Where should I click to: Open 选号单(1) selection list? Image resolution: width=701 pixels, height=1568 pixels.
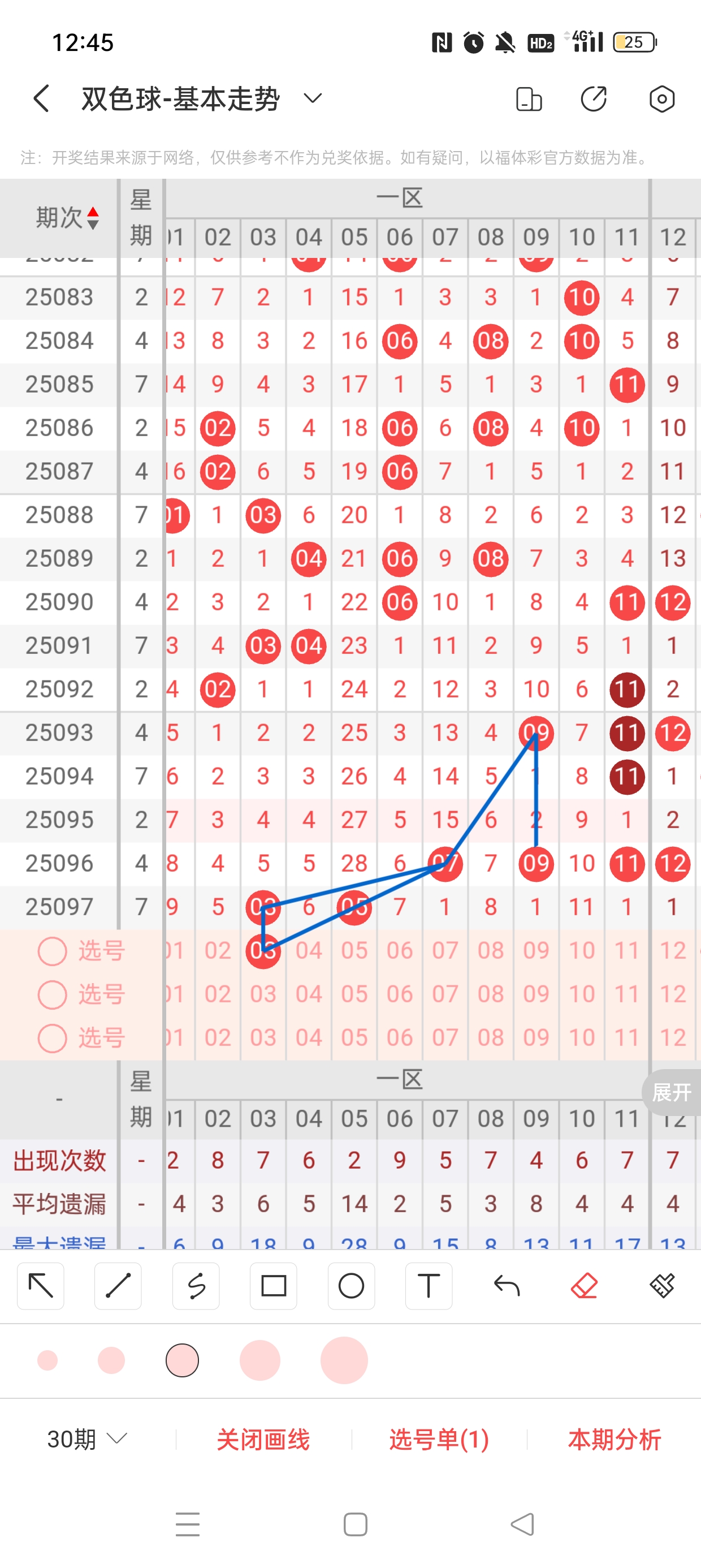[439, 1439]
